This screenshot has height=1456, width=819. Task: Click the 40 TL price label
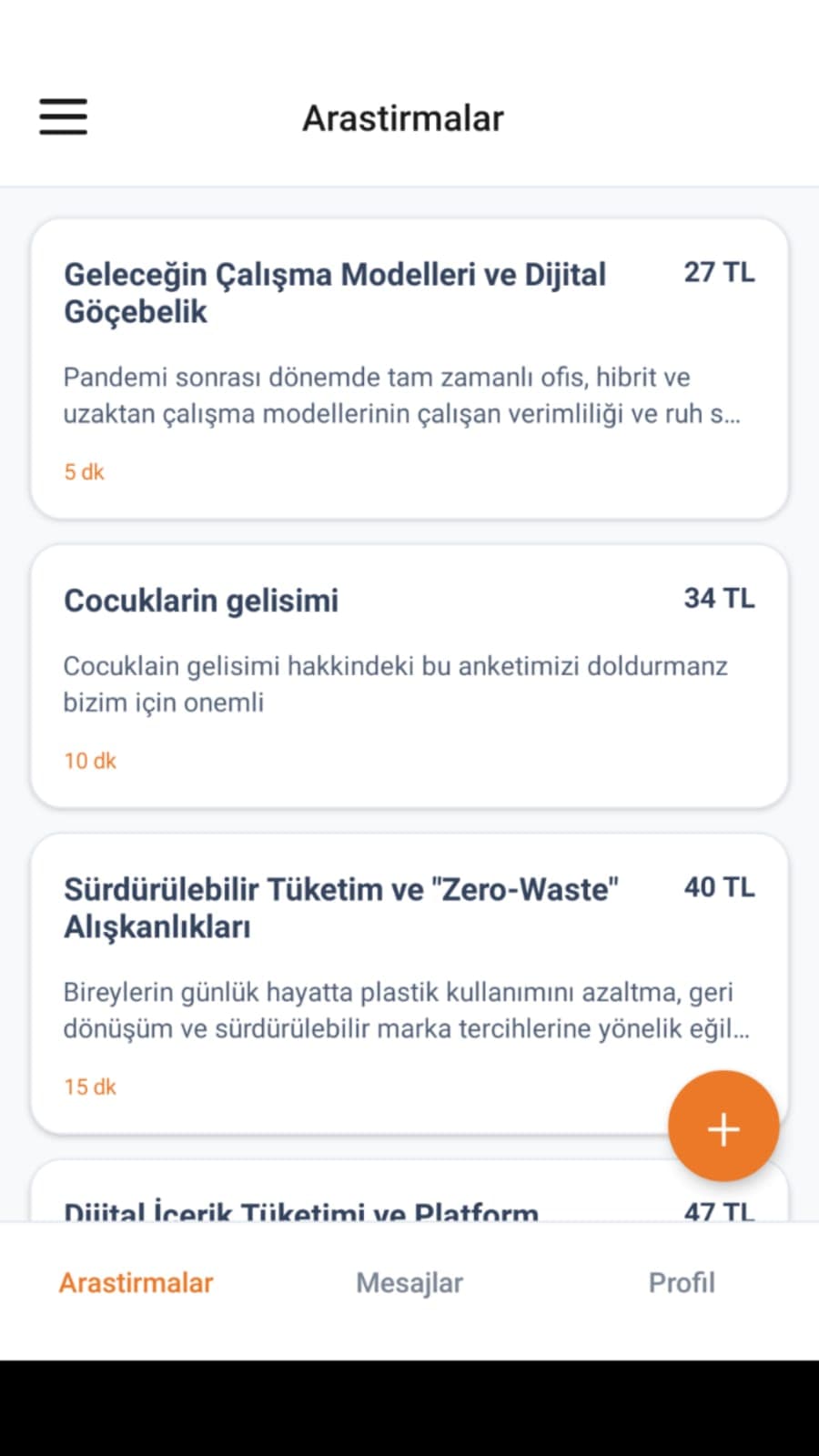(720, 886)
